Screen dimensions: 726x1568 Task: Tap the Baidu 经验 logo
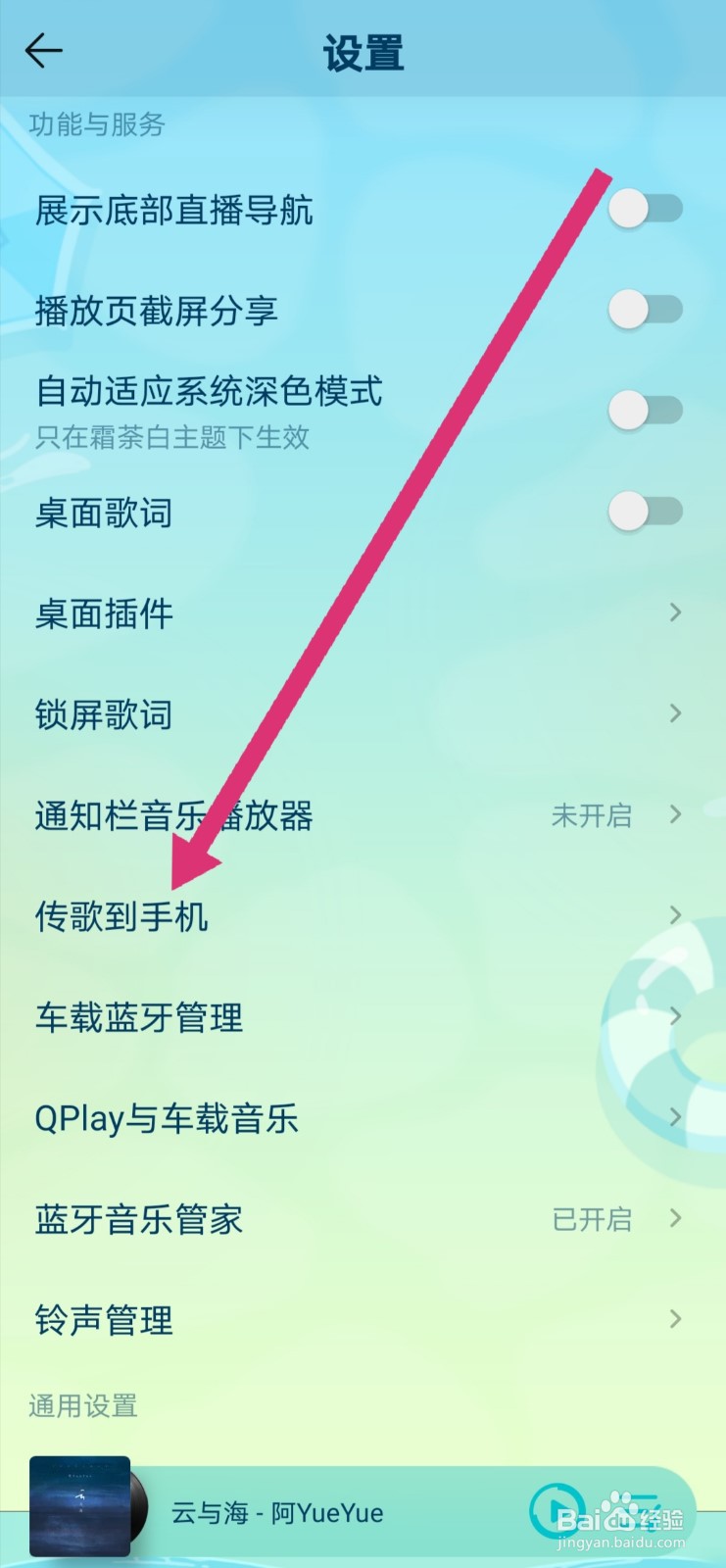pyautogui.click(x=625, y=1514)
